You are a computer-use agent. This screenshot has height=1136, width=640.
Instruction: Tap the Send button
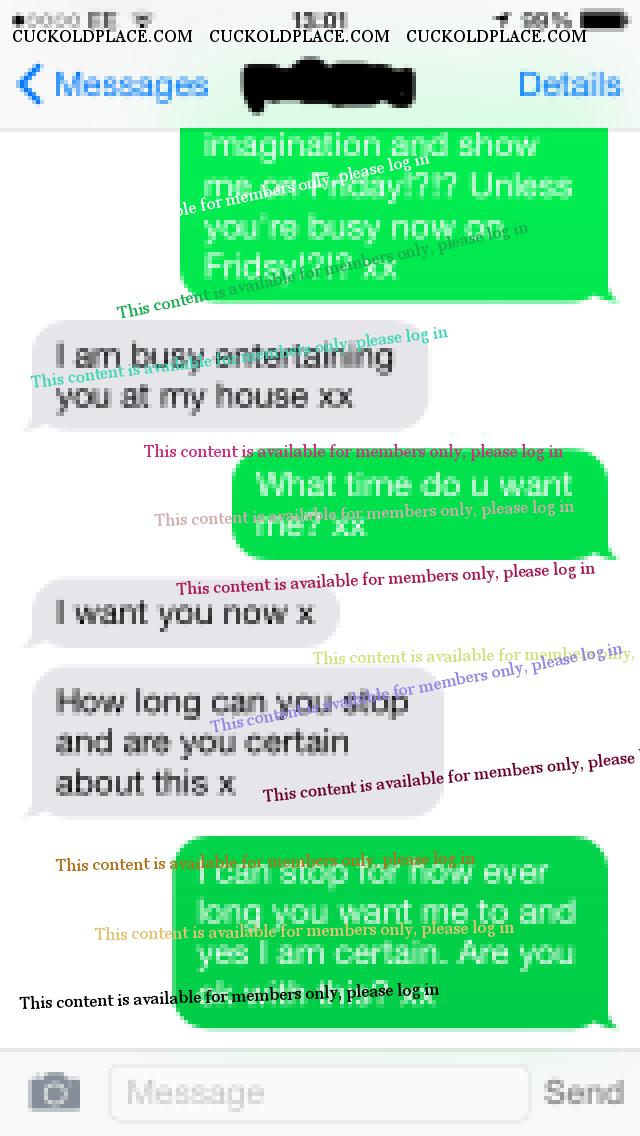pyautogui.click(x=584, y=1091)
